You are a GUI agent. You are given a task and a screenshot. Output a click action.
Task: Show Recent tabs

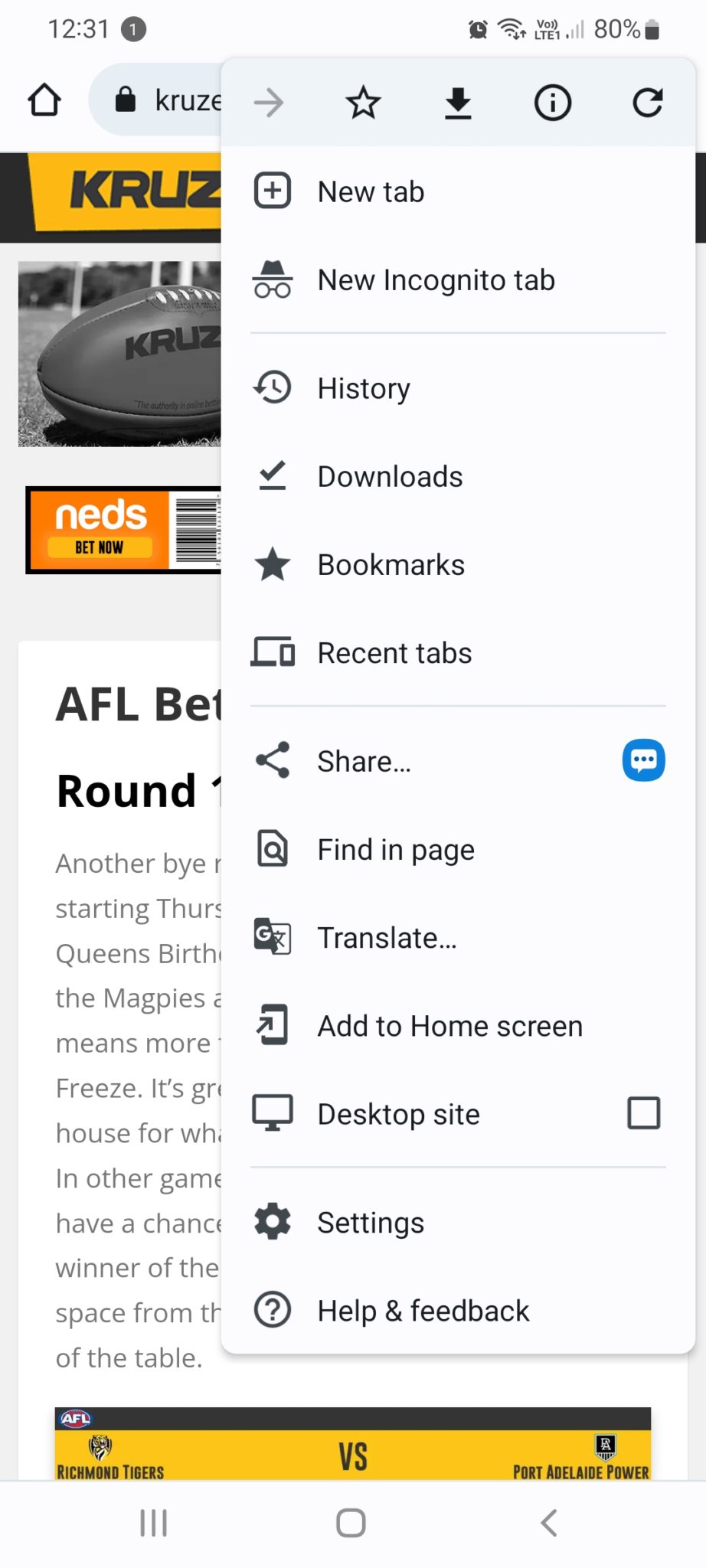pos(458,653)
